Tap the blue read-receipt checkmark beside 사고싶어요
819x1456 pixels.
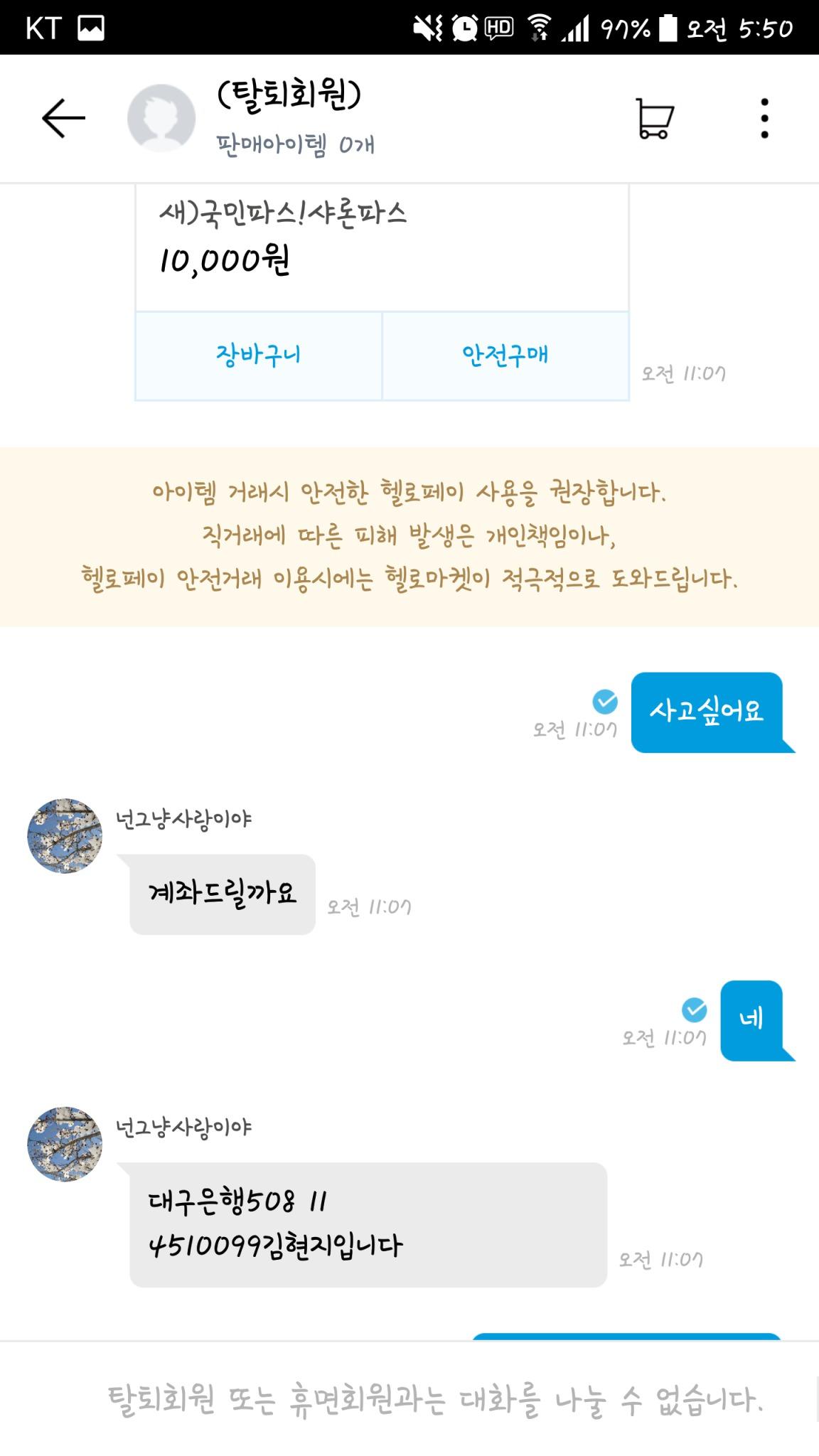pyautogui.click(x=605, y=702)
